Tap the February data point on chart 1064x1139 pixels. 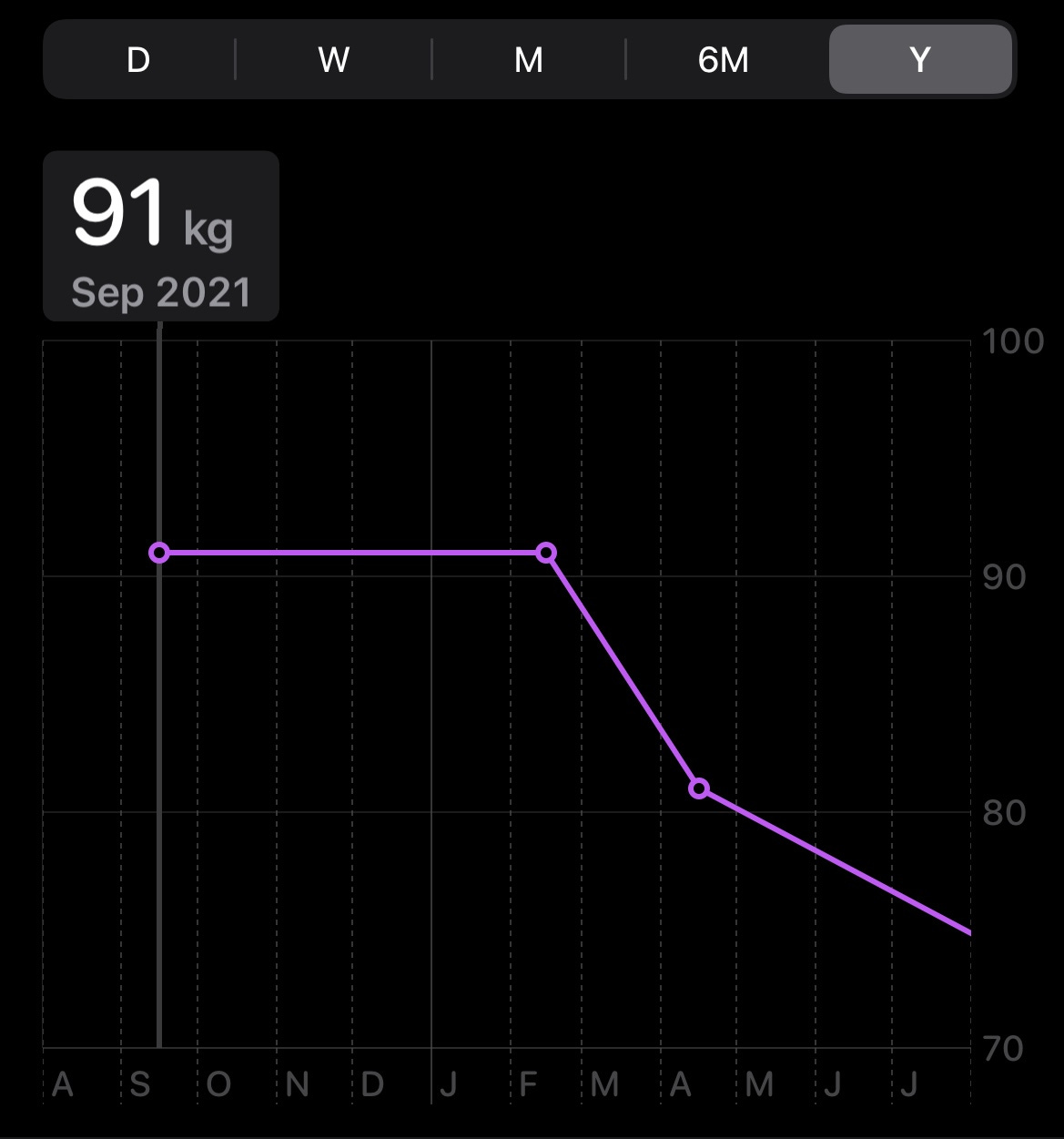[546, 553]
